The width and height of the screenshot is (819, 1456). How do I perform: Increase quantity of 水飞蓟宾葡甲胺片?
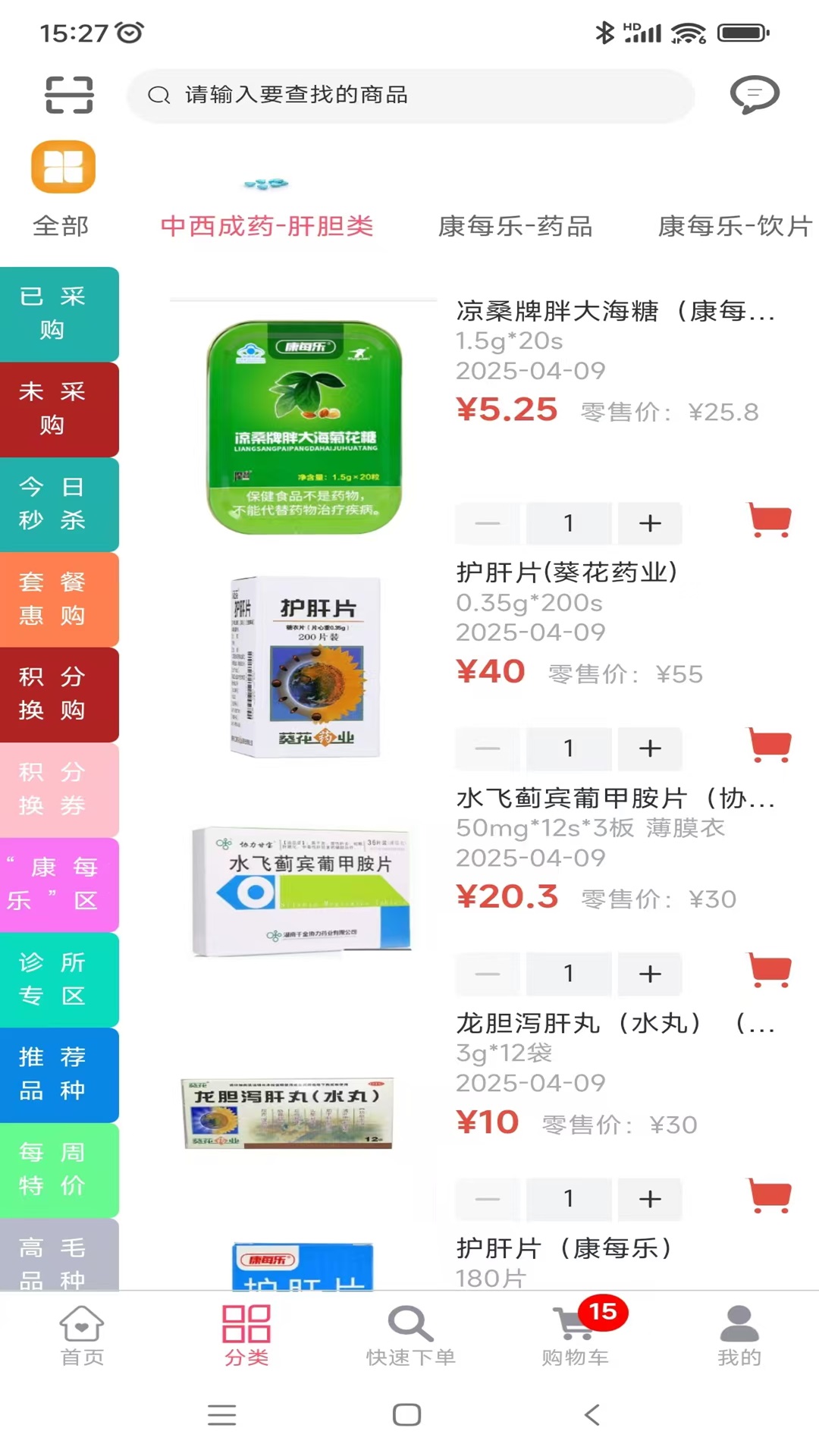[x=650, y=974]
